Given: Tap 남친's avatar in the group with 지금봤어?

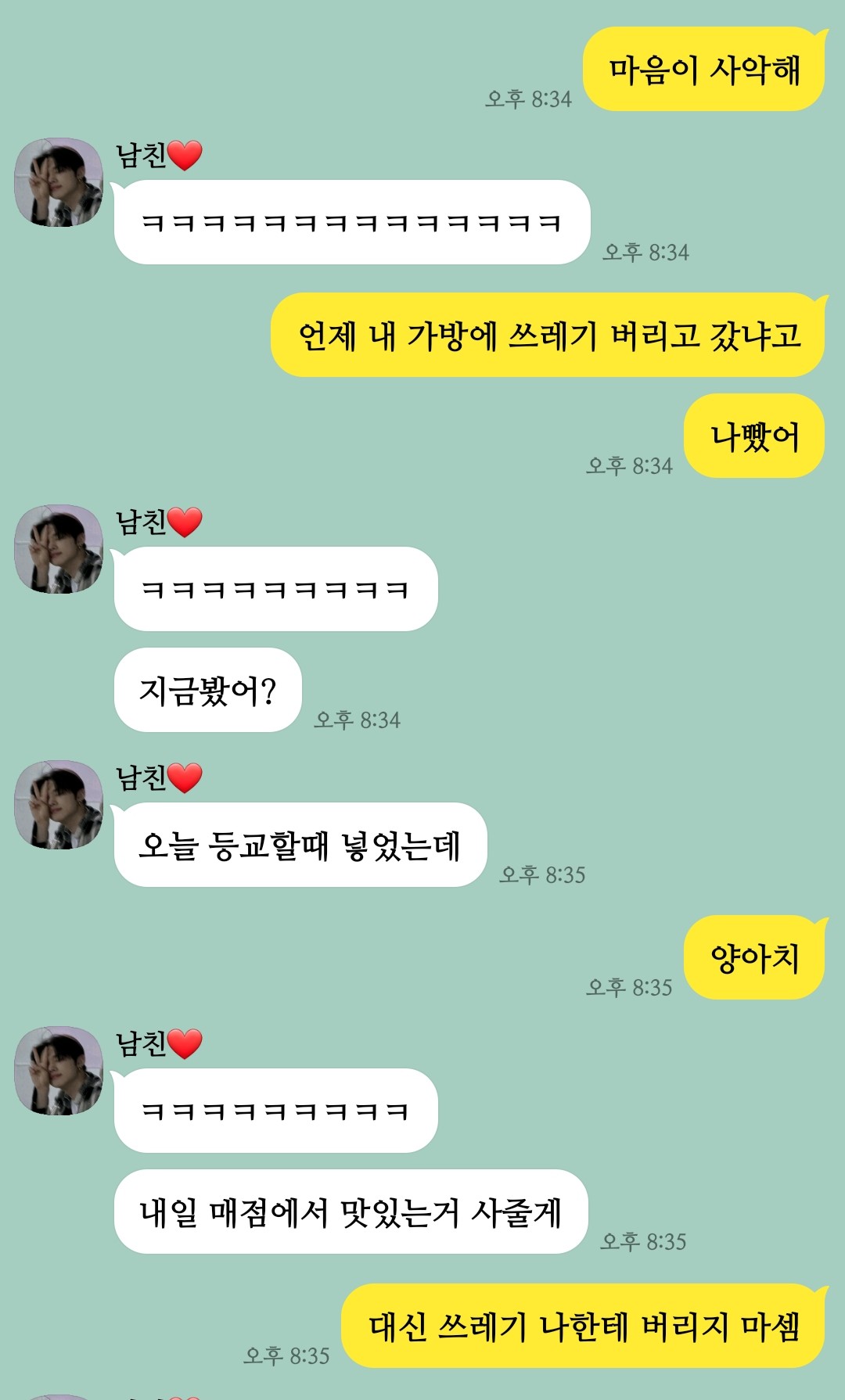Looking at the screenshot, I should point(59,549).
